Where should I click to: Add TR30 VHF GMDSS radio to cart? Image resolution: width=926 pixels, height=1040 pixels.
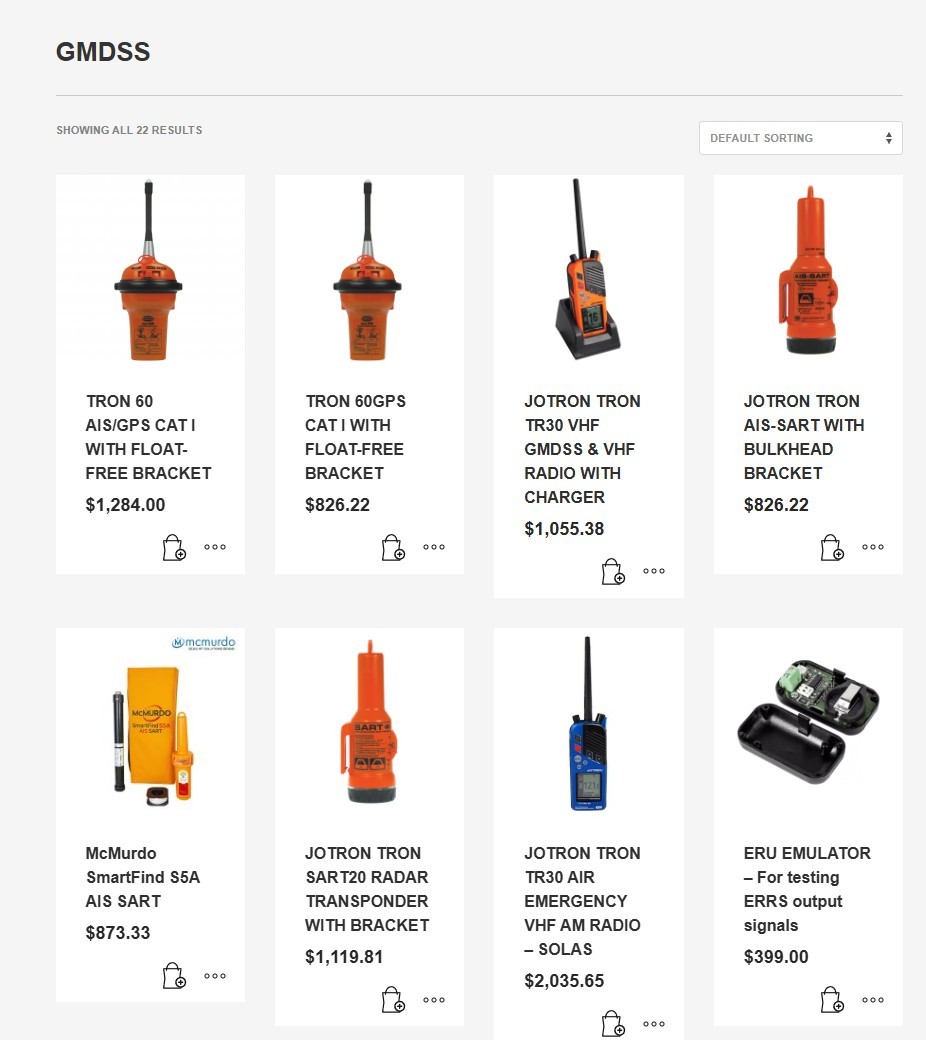tap(613, 572)
